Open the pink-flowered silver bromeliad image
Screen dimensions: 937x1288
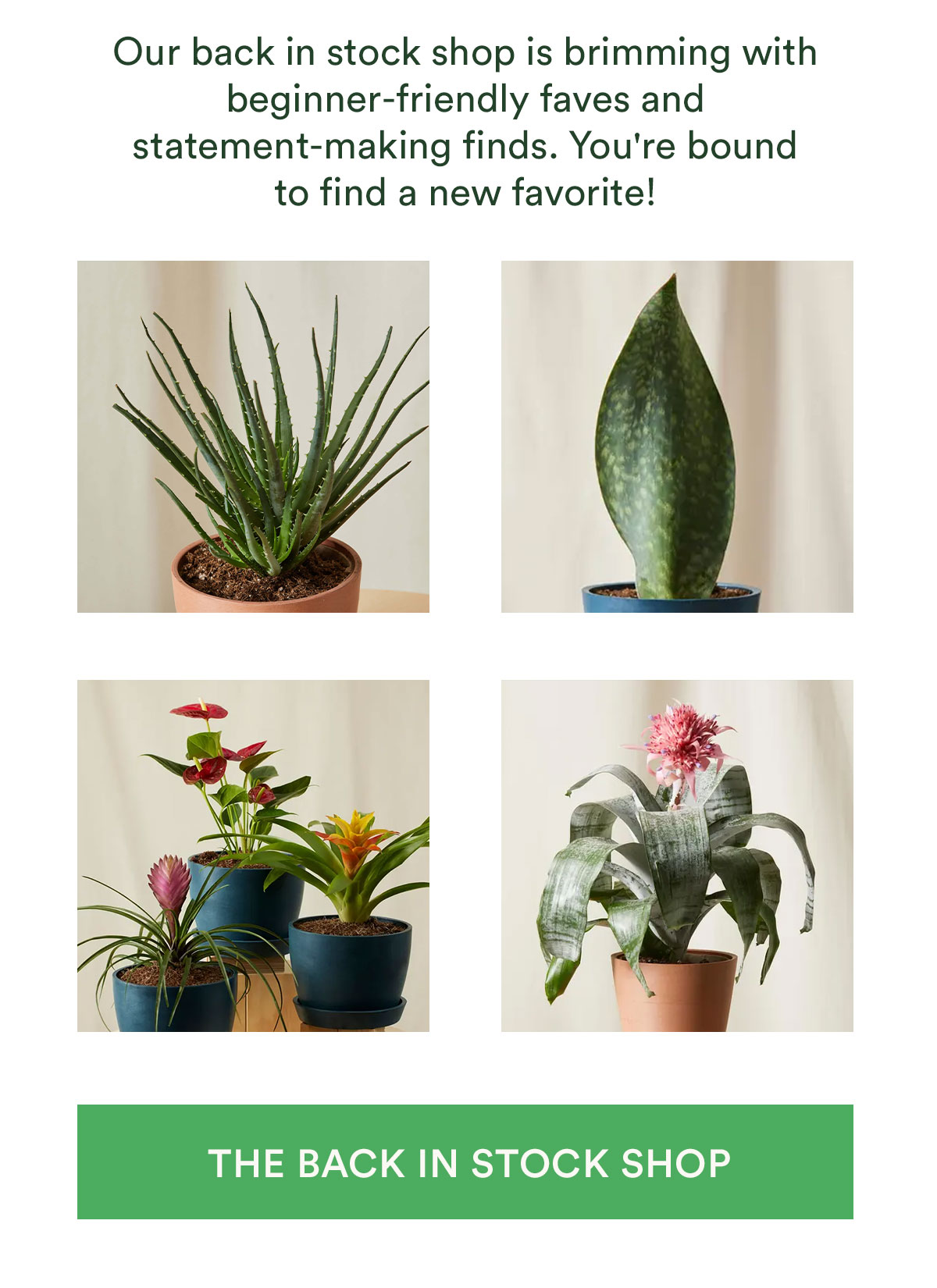click(676, 856)
